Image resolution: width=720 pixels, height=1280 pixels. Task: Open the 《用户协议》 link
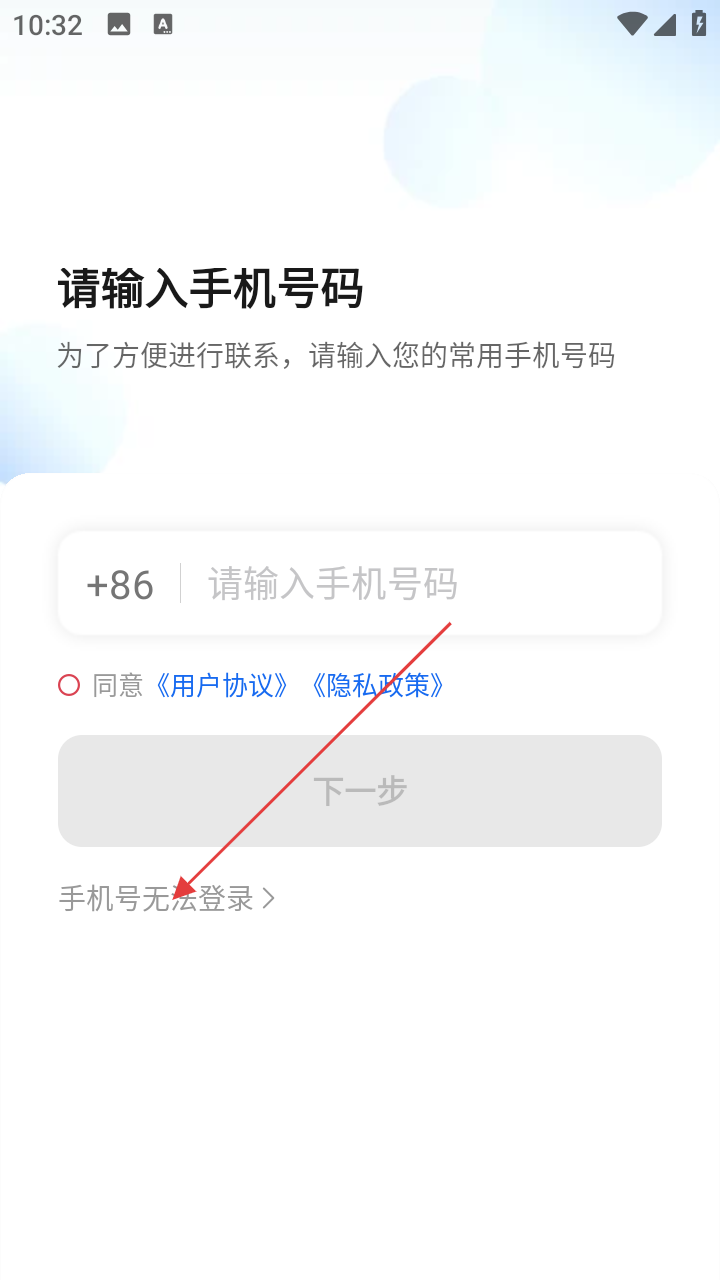click(222, 685)
